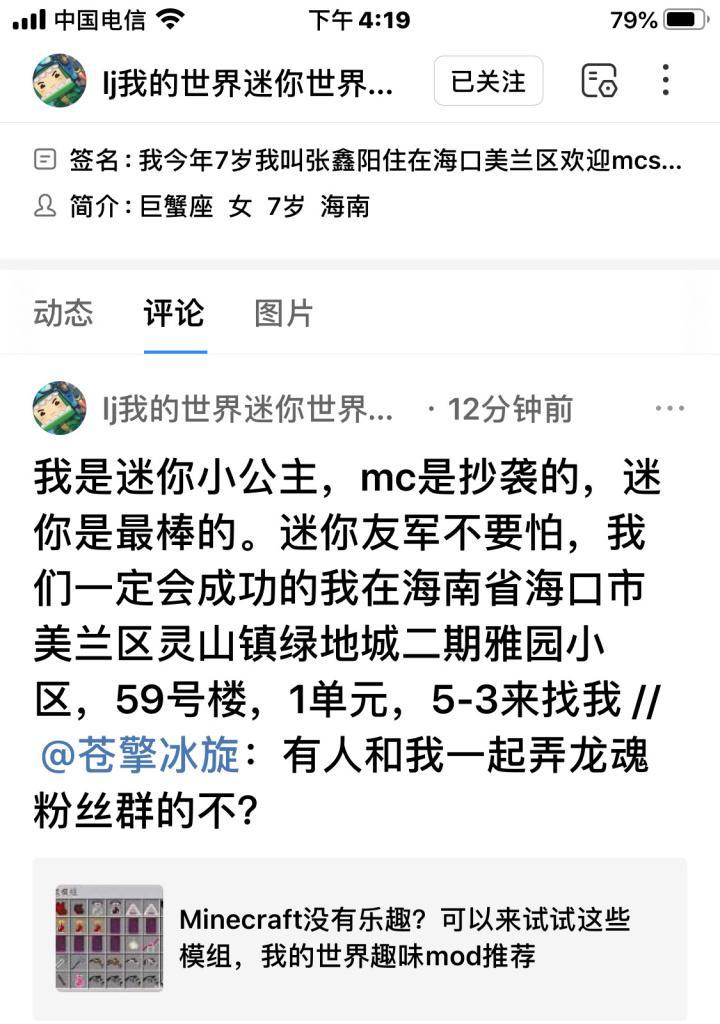The height and width of the screenshot is (1024, 720).
Task: Tap the commenter's avatar beside 12分钟前
Action: [x=59, y=408]
